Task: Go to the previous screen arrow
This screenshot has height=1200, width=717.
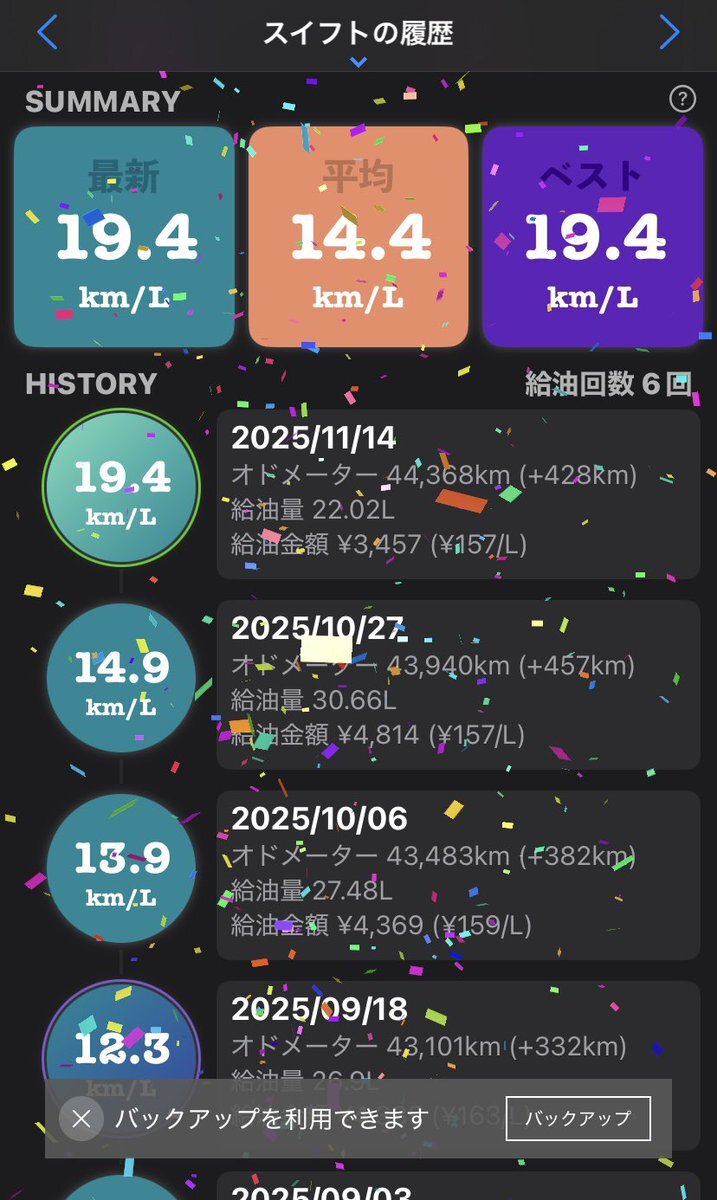Action: pos(47,32)
